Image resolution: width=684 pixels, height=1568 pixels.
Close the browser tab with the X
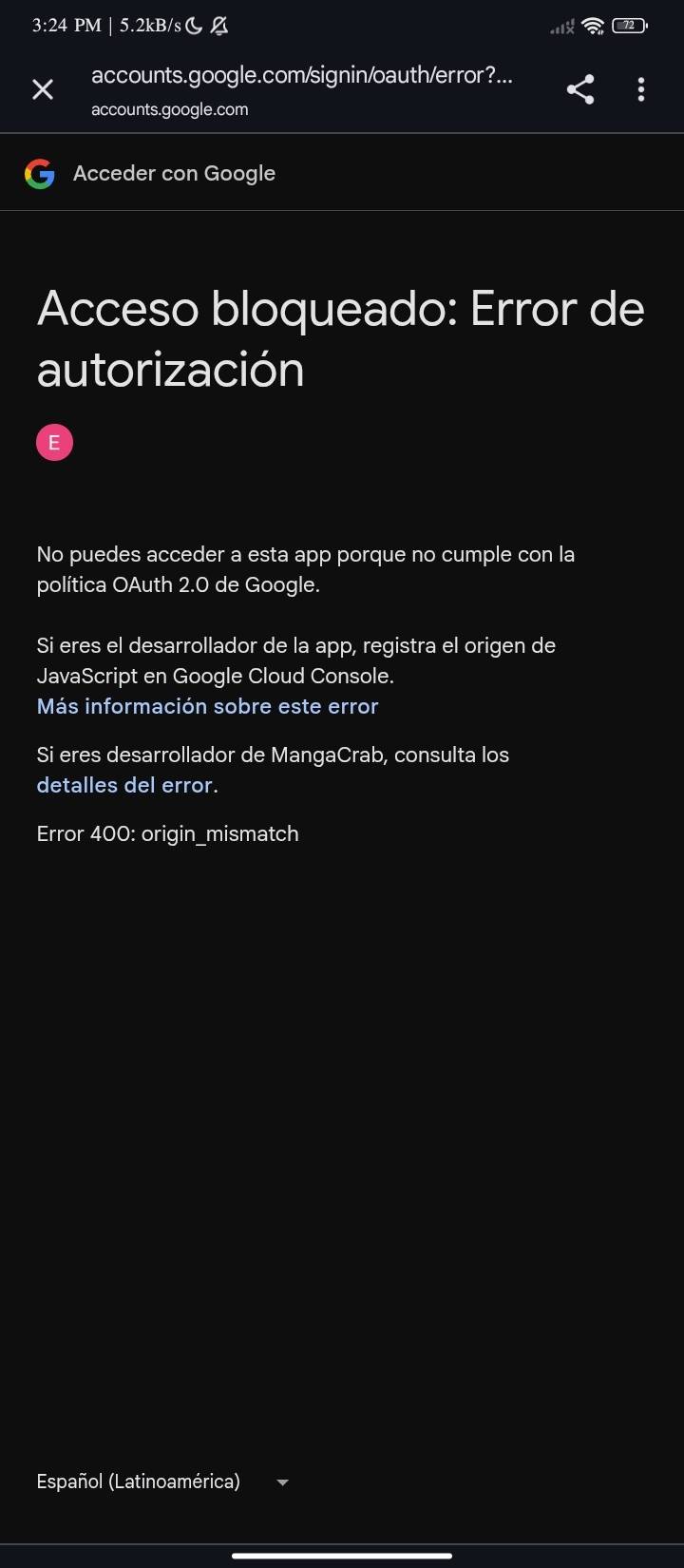click(x=43, y=89)
